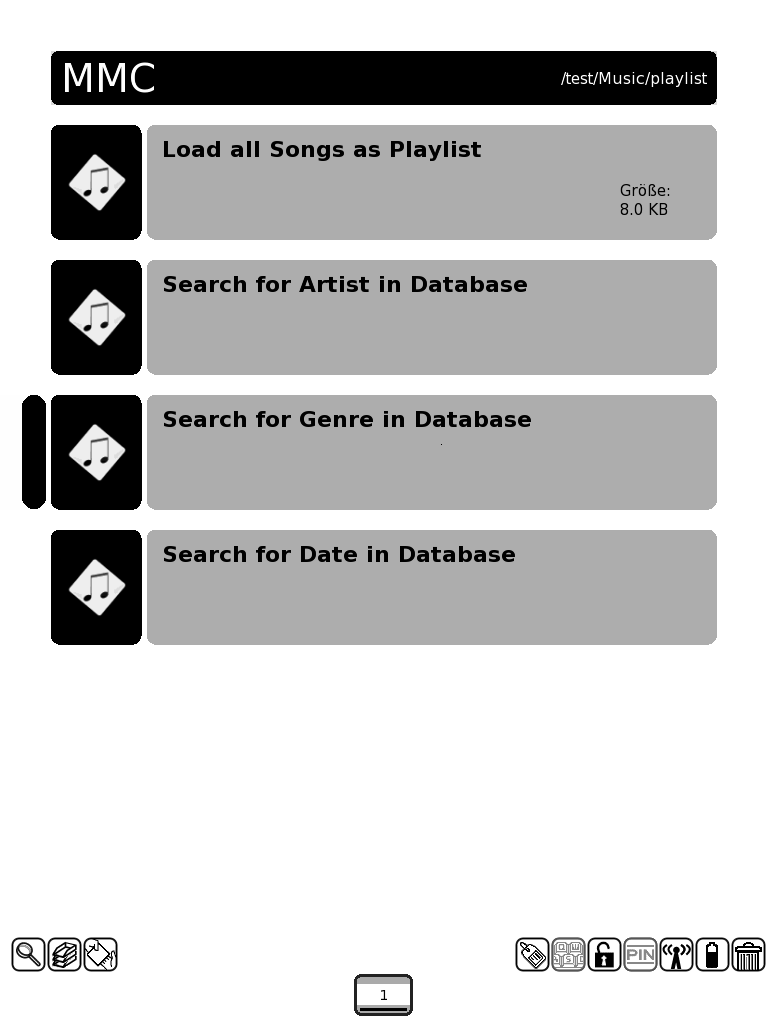The height and width of the screenshot is (1024, 768).
Task: Tap the padlock lock icon
Action: [x=604, y=955]
